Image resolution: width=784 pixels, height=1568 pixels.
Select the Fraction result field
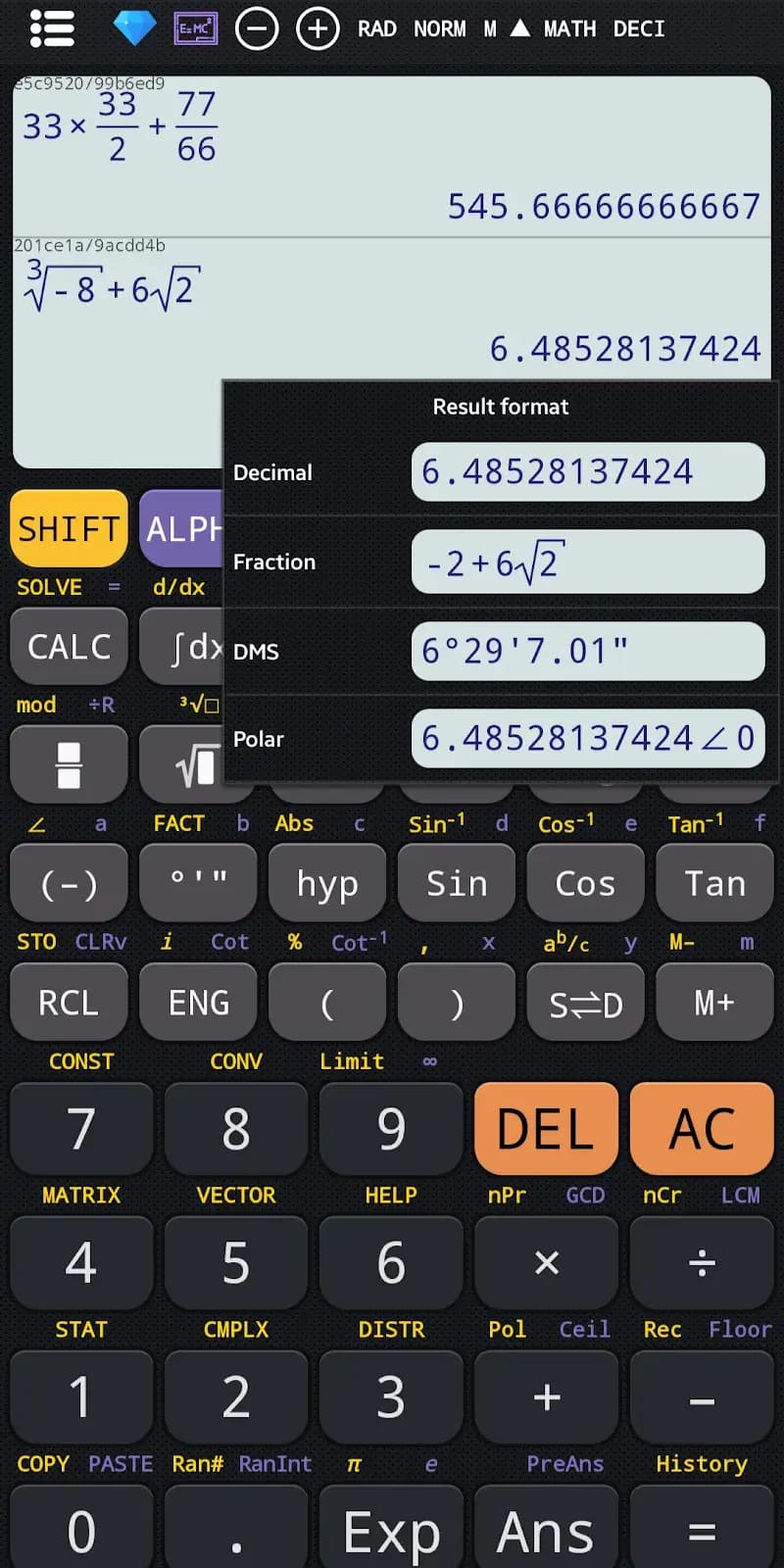coord(588,562)
